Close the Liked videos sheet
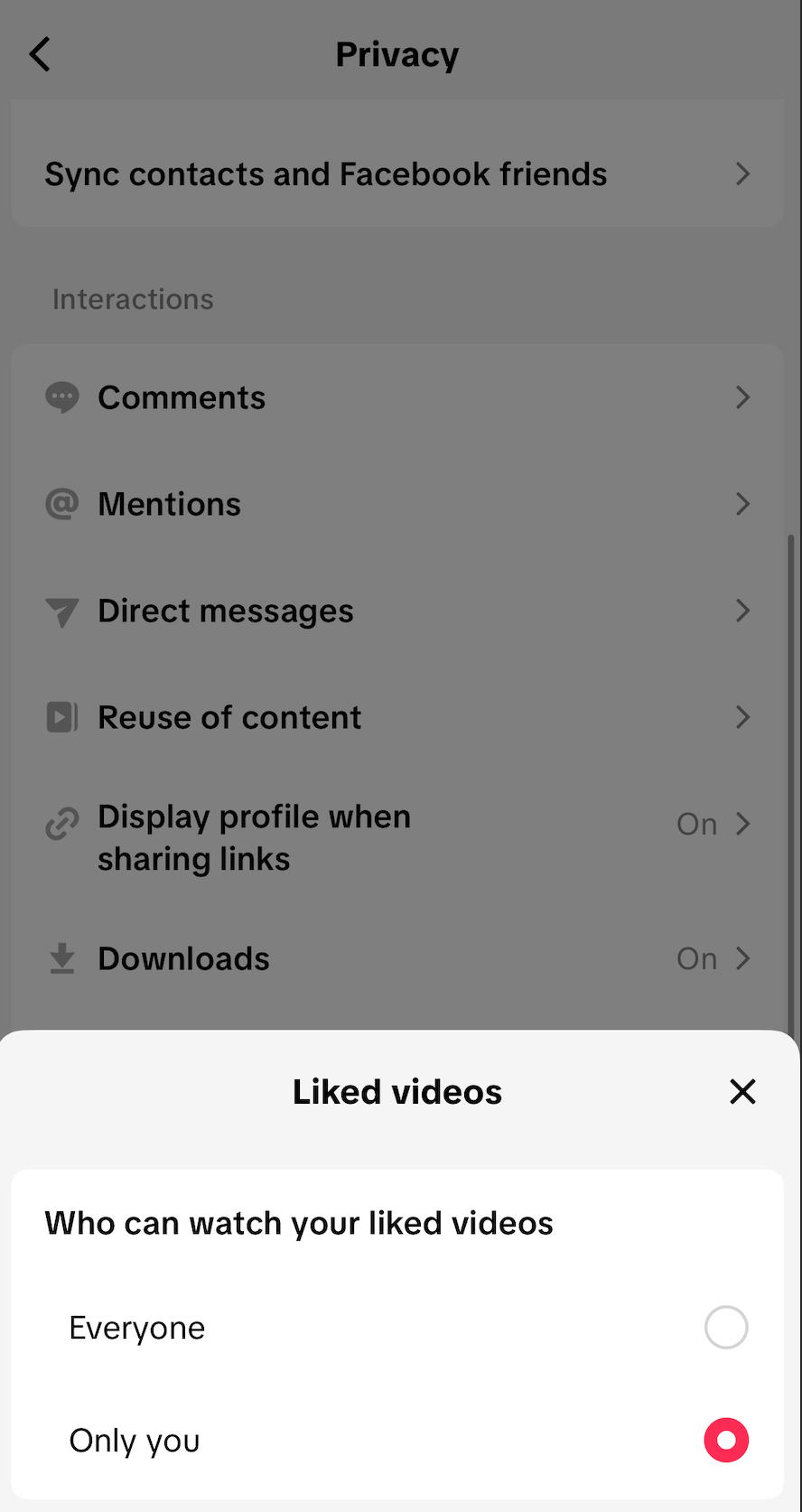802x1512 pixels. [x=742, y=1092]
